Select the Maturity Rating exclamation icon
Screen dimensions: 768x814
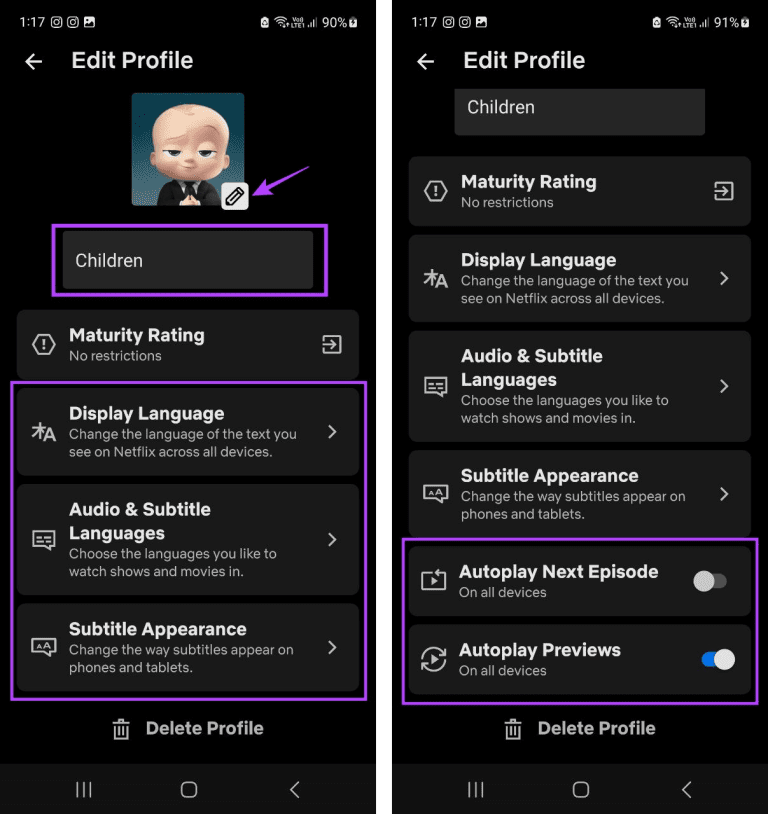click(44, 344)
